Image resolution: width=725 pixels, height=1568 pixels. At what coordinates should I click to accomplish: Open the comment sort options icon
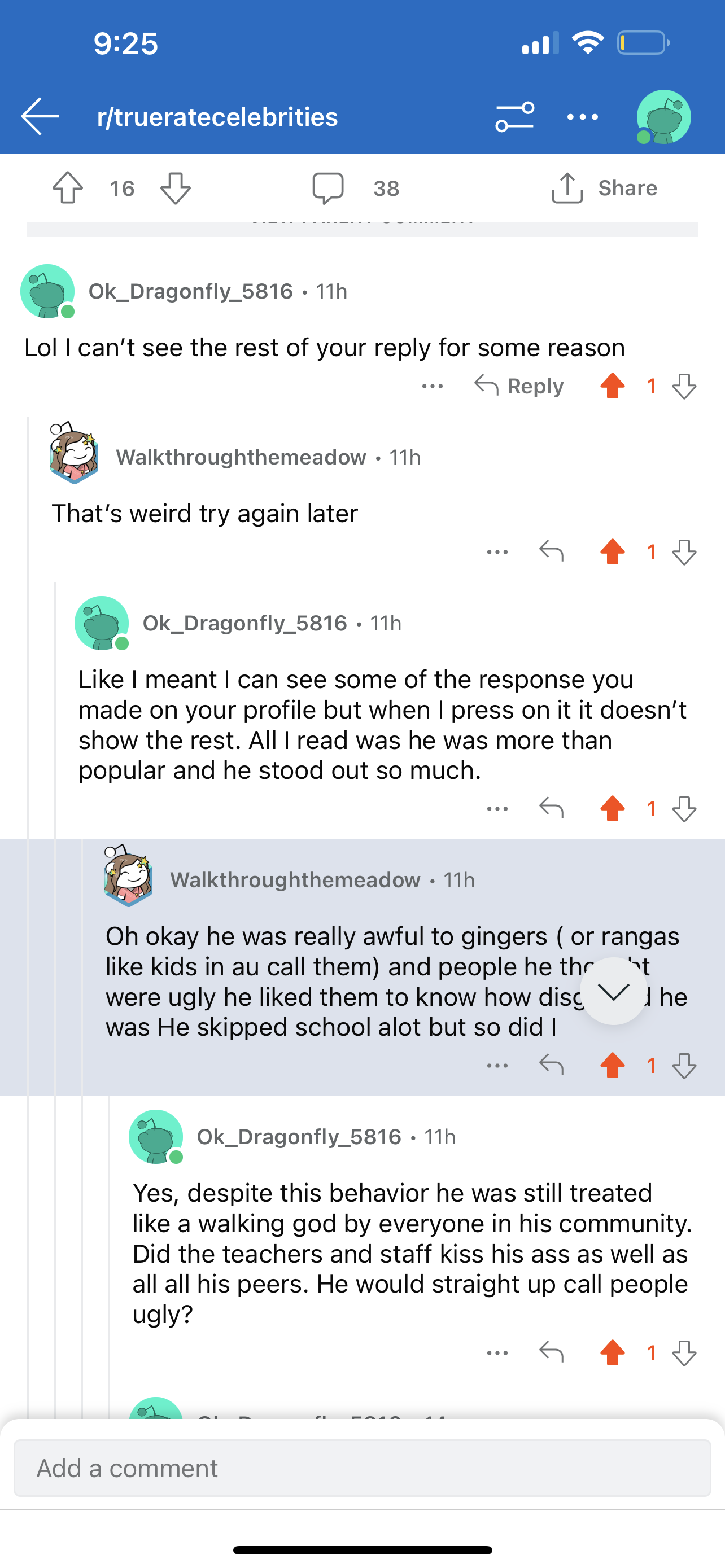(x=514, y=116)
